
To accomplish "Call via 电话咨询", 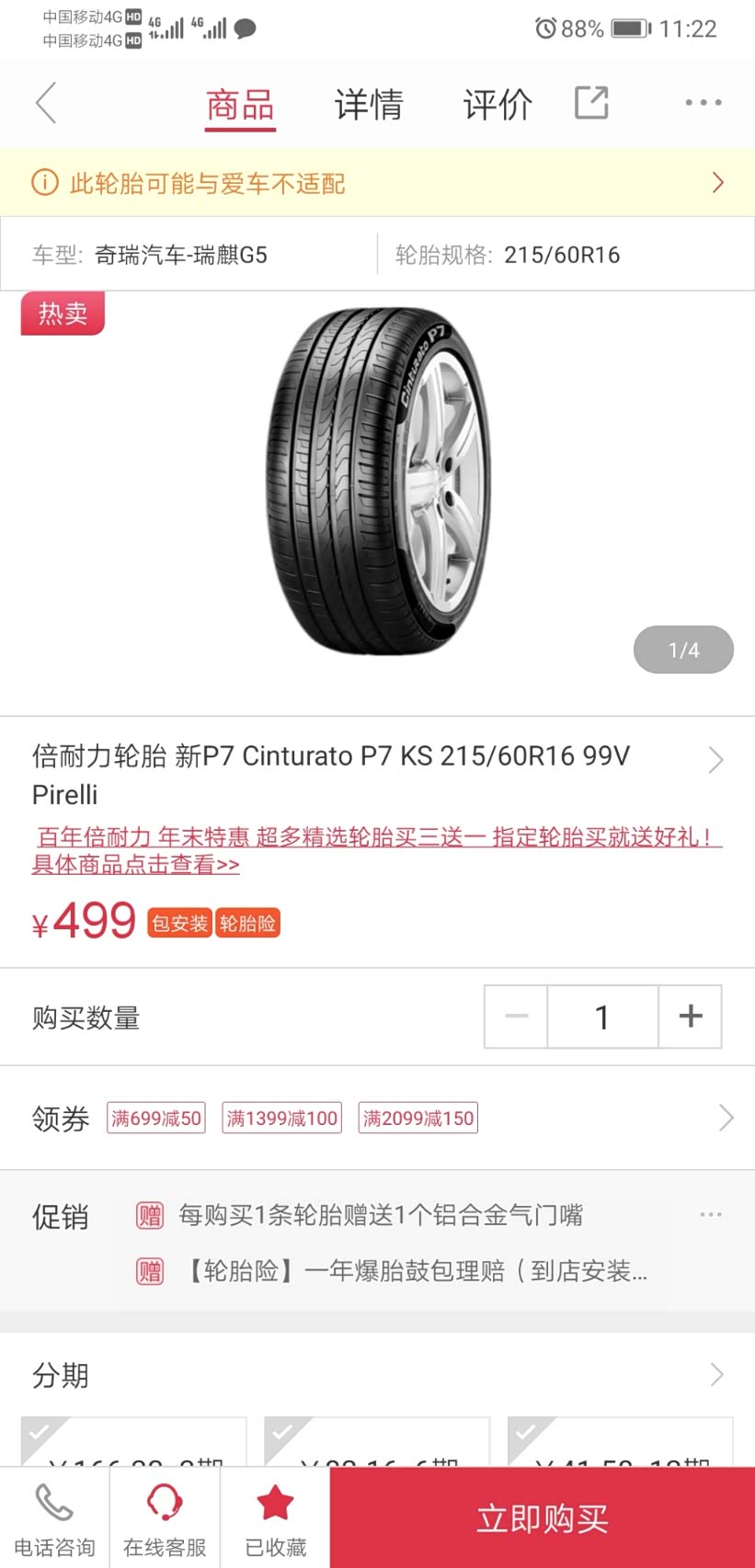I will point(54,1518).
